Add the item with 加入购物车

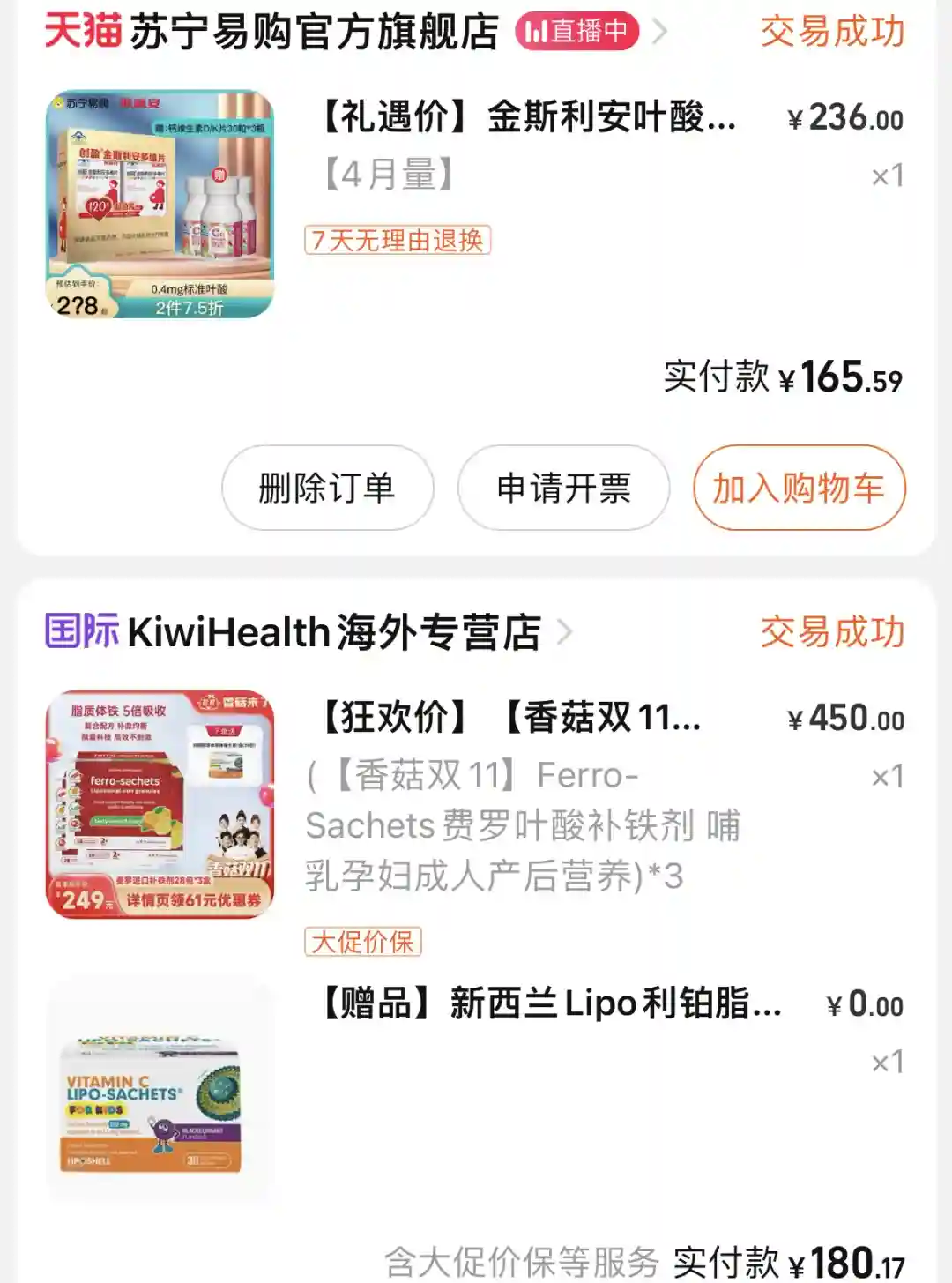coord(799,488)
